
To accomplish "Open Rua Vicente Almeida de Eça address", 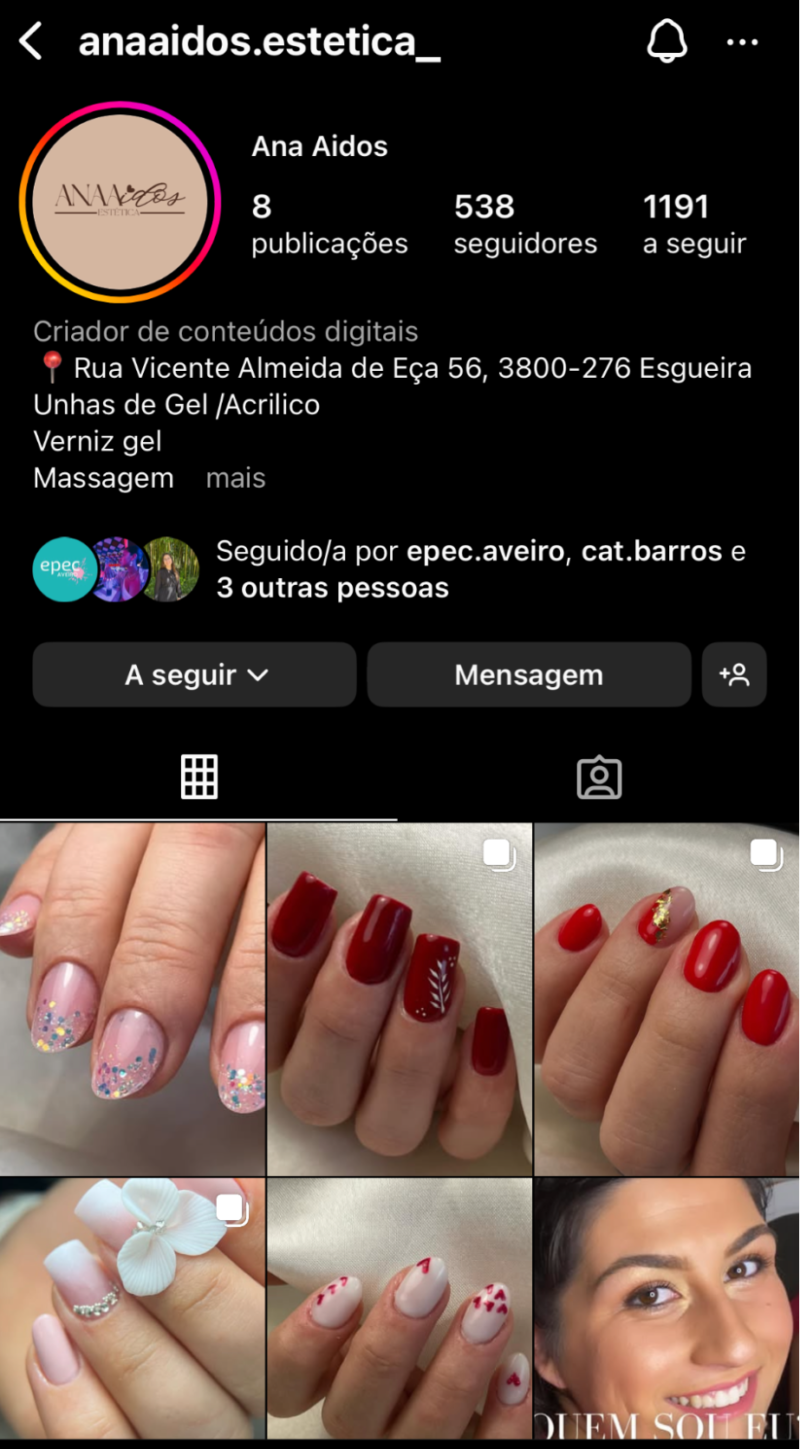I will (x=412, y=368).
